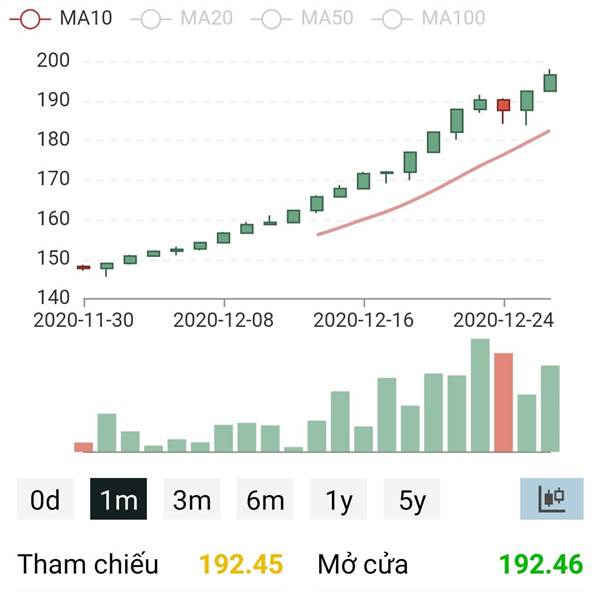Switch the chart range to 0d

point(45,499)
